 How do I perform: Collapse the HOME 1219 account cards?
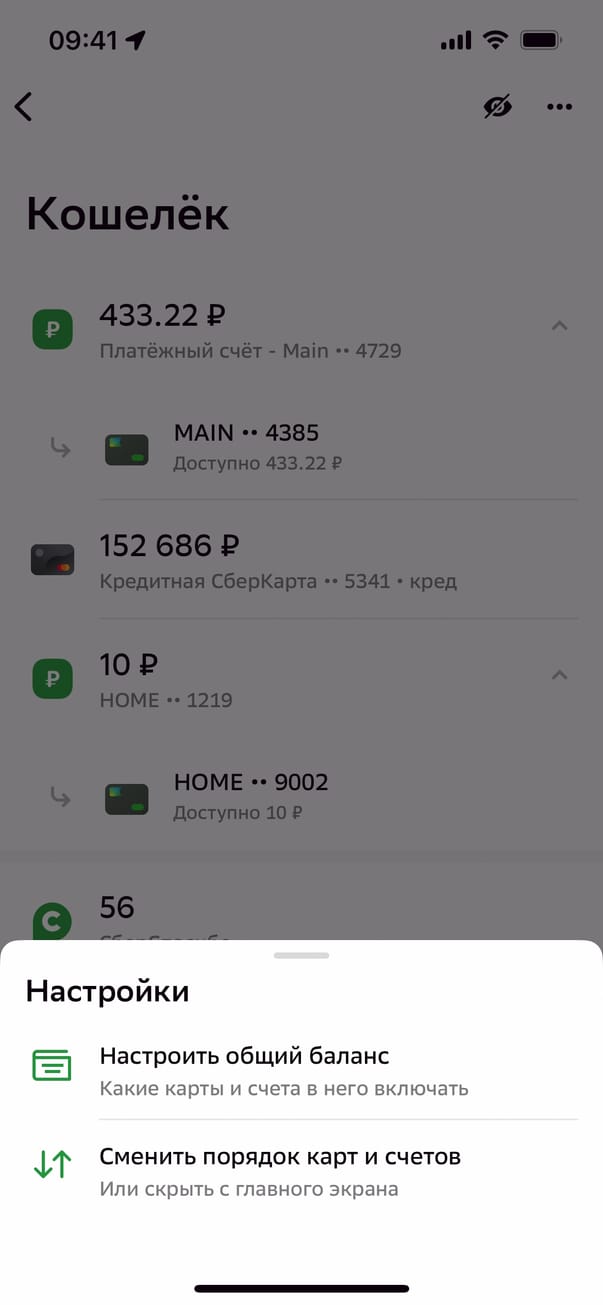click(560, 675)
